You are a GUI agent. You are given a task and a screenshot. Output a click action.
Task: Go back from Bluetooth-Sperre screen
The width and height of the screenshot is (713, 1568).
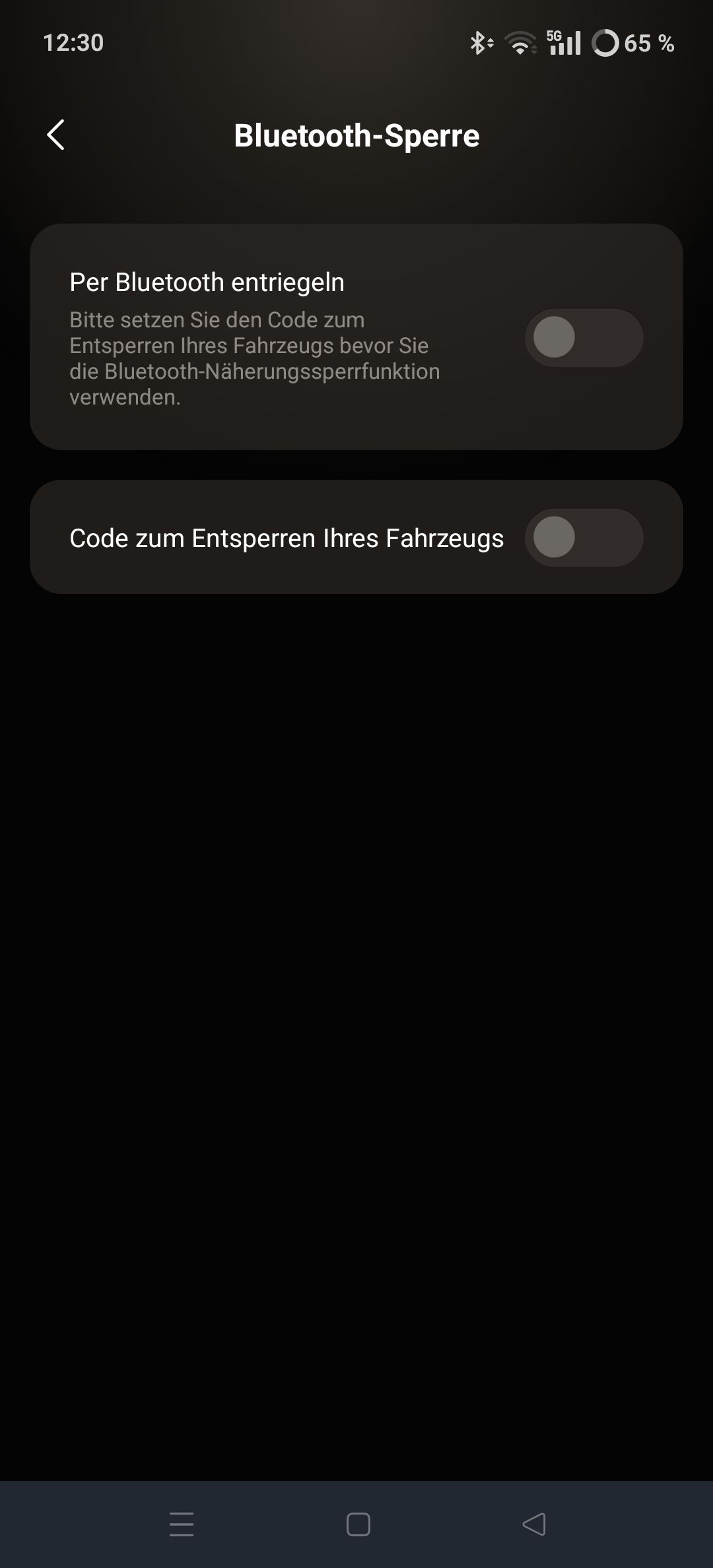[56, 135]
